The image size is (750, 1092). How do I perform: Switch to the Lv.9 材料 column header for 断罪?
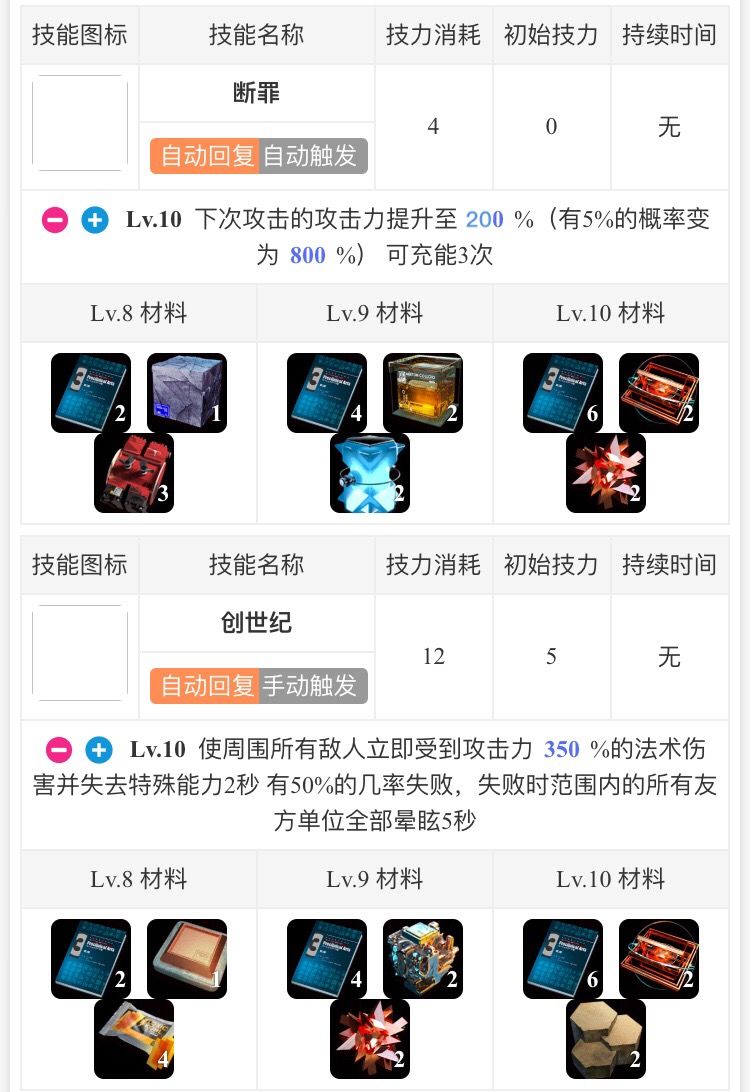point(374,312)
